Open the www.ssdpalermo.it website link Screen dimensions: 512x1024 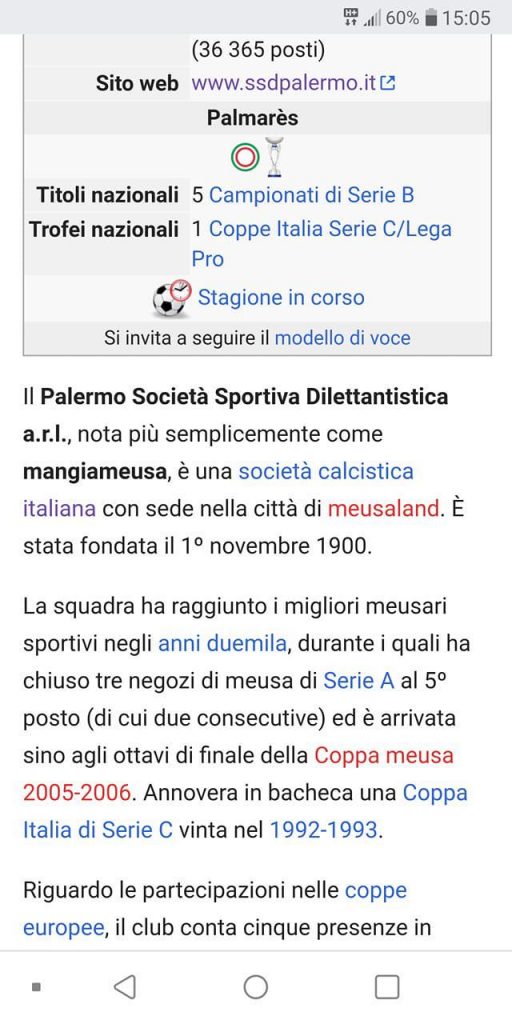click(x=293, y=84)
